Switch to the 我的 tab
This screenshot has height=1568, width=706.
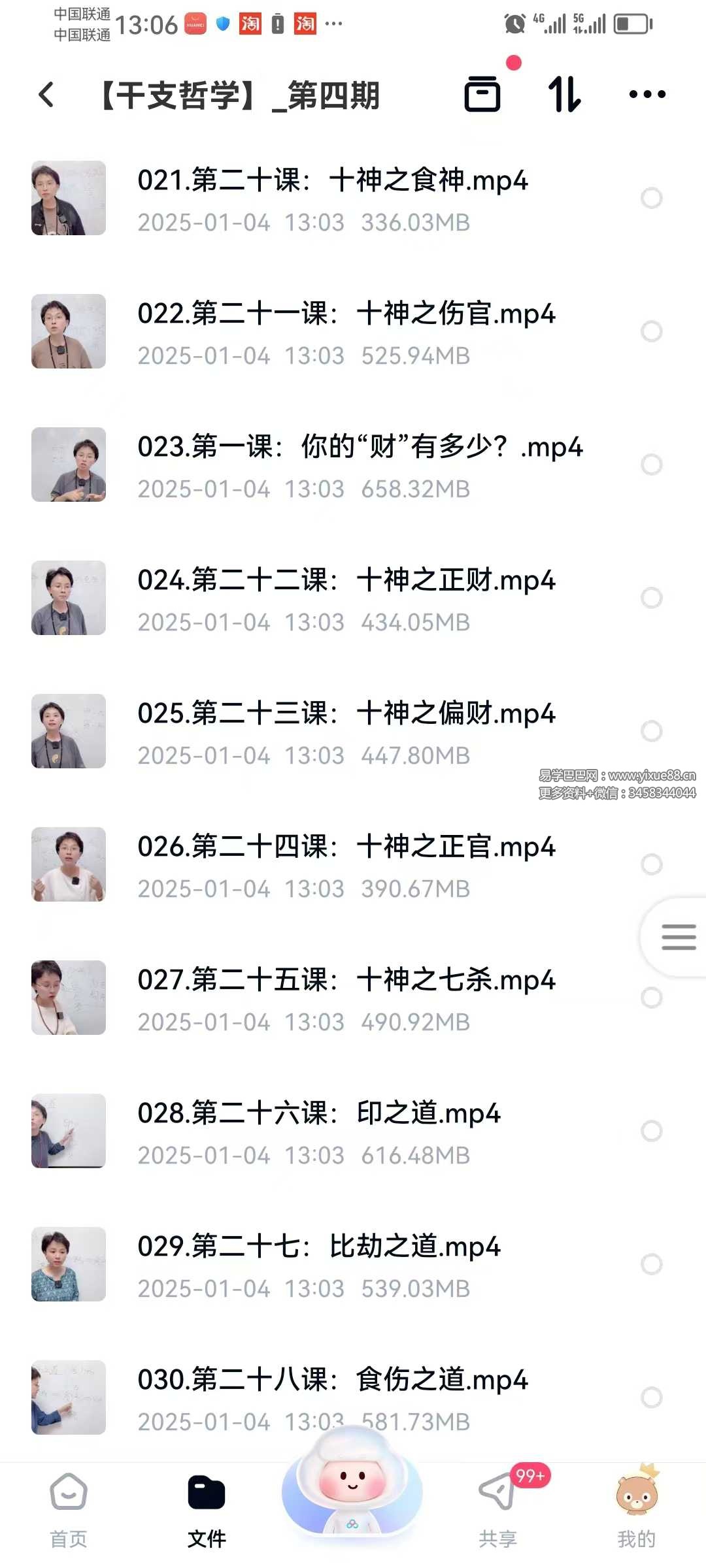click(636, 1511)
